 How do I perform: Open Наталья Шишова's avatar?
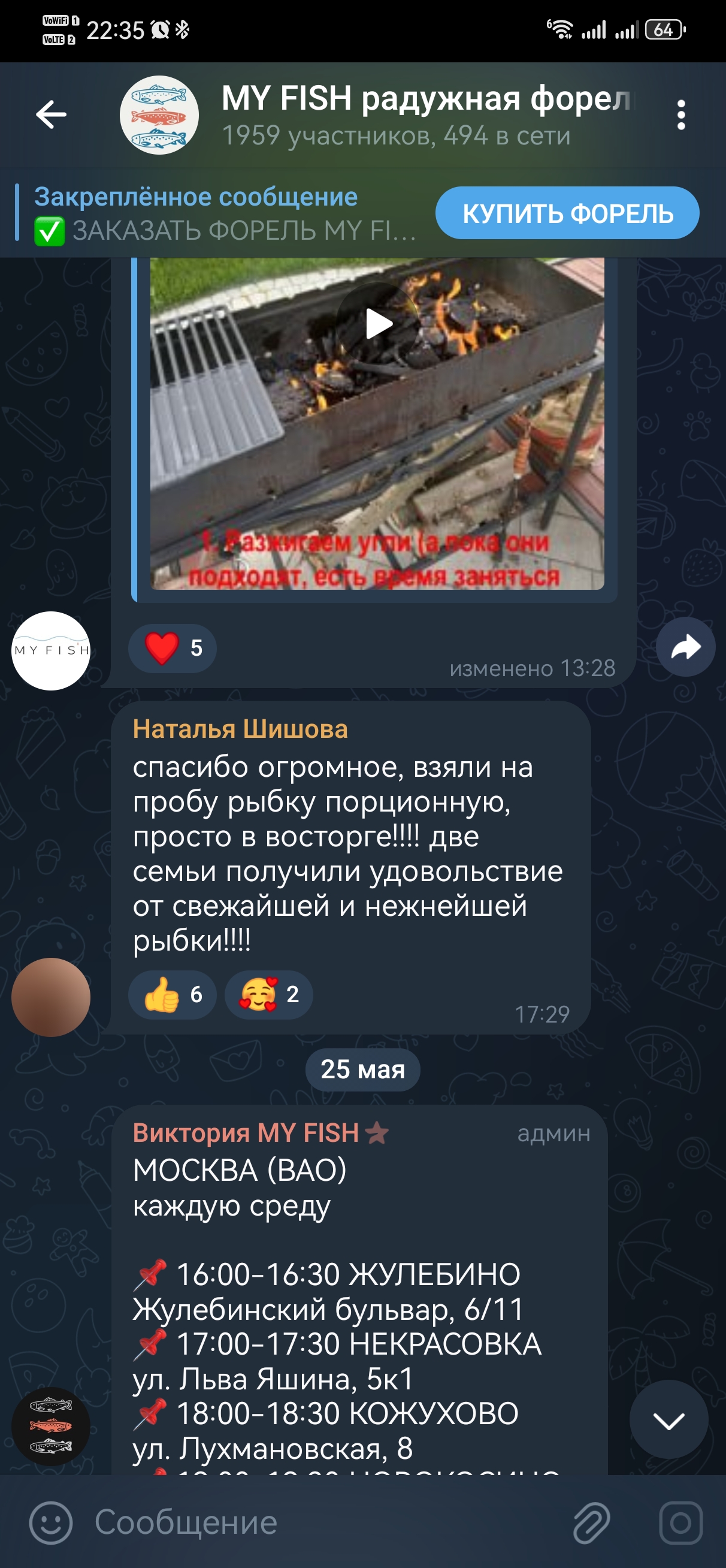(x=51, y=997)
